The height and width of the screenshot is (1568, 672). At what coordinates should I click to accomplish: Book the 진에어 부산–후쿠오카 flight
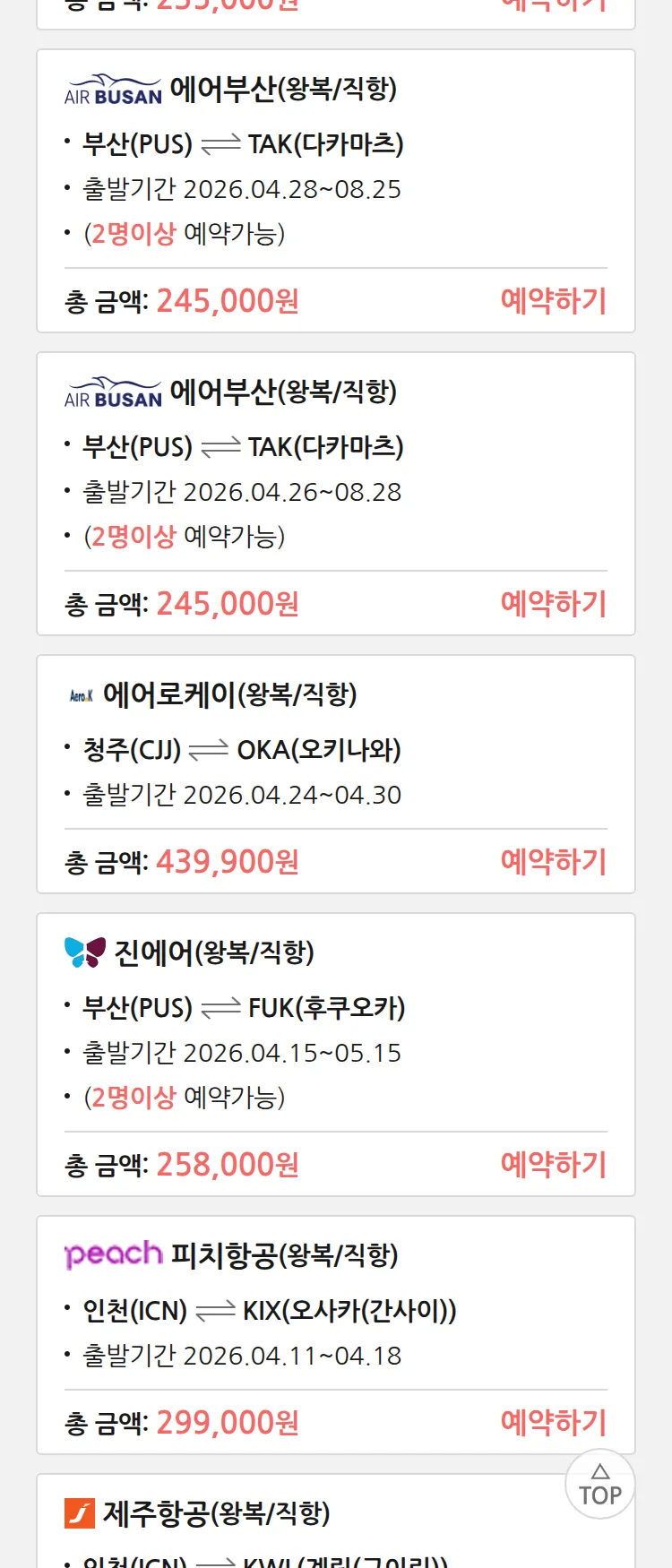tap(553, 1165)
